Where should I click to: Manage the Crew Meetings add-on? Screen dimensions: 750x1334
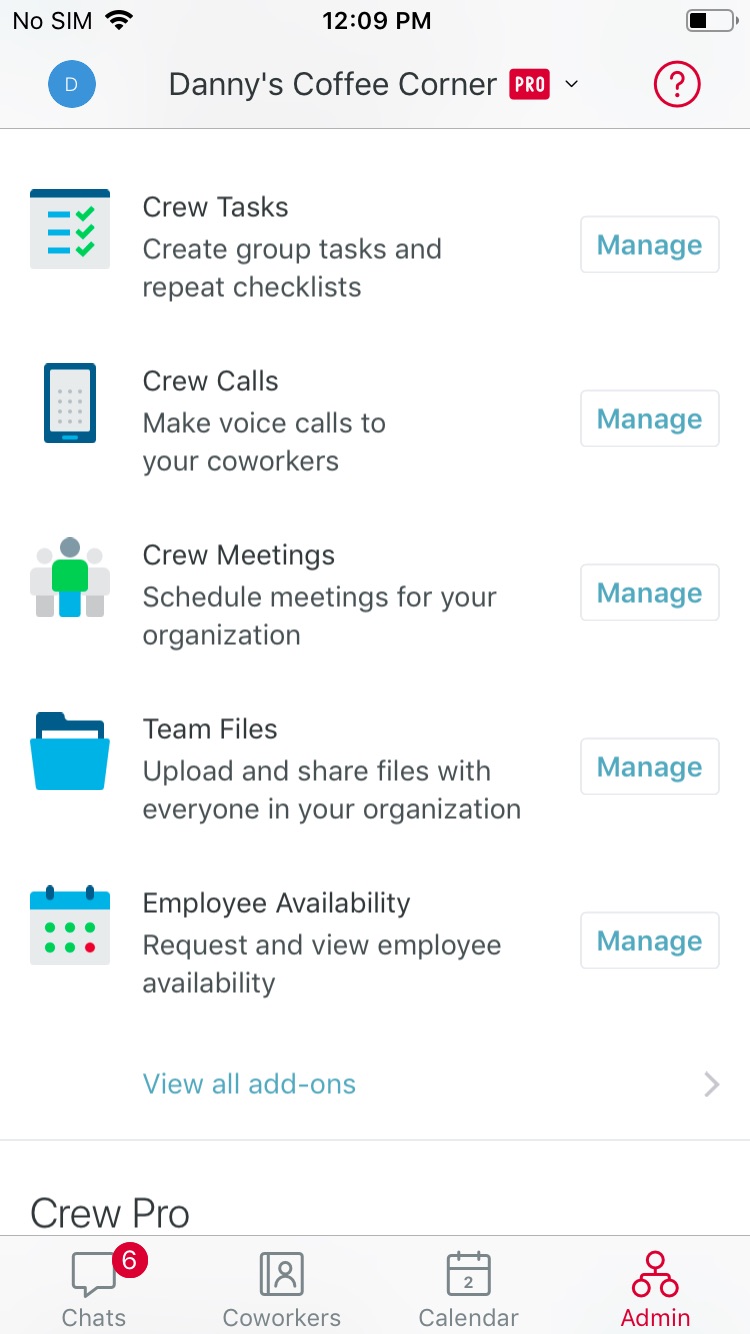(x=650, y=593)
